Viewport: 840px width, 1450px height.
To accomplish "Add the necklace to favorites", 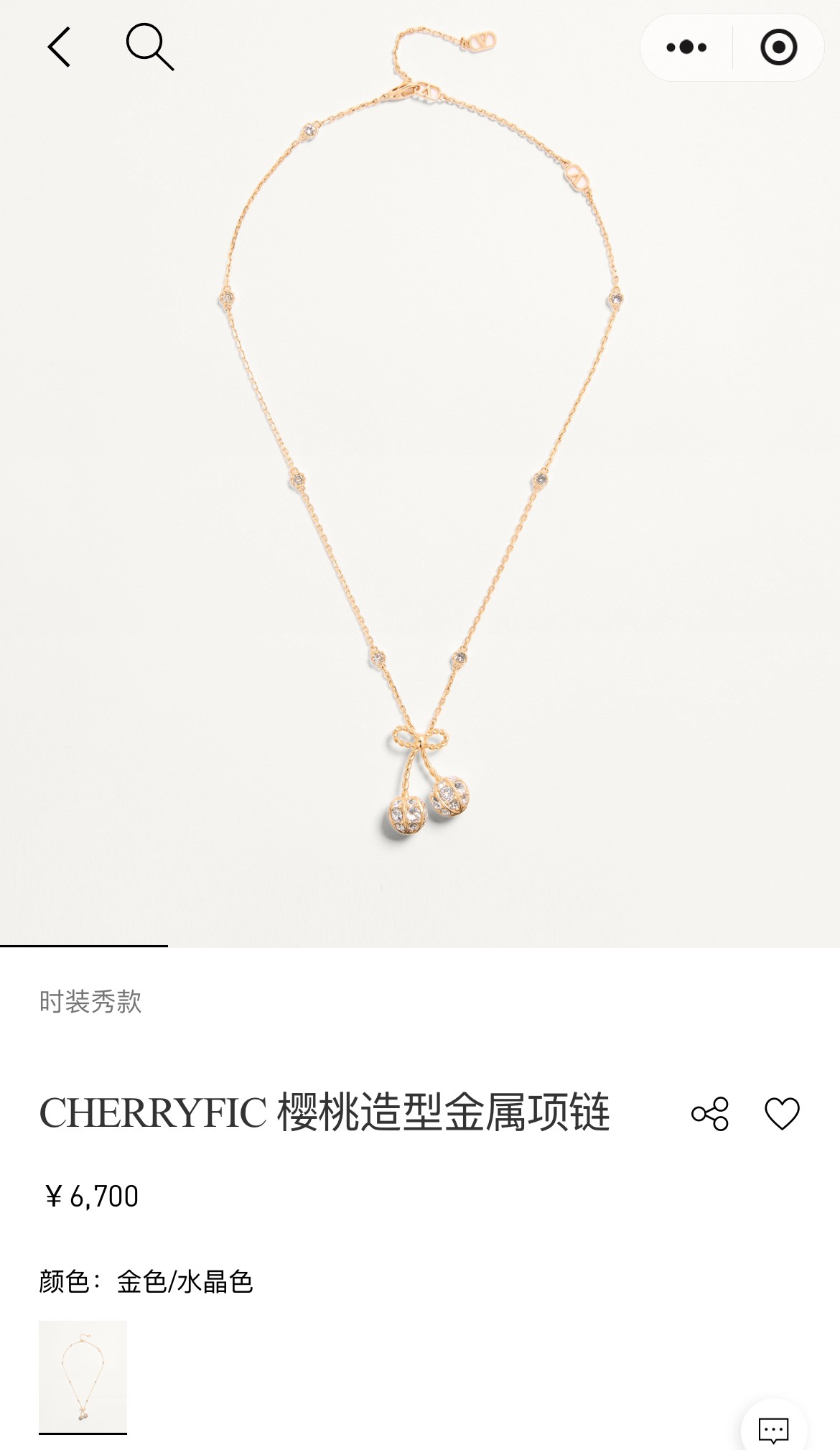I will coord(782,1114).
